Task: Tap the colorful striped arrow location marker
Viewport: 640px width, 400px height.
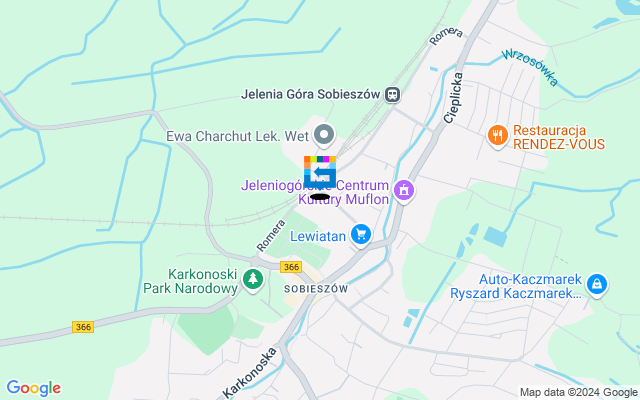Action: point(320,172)
